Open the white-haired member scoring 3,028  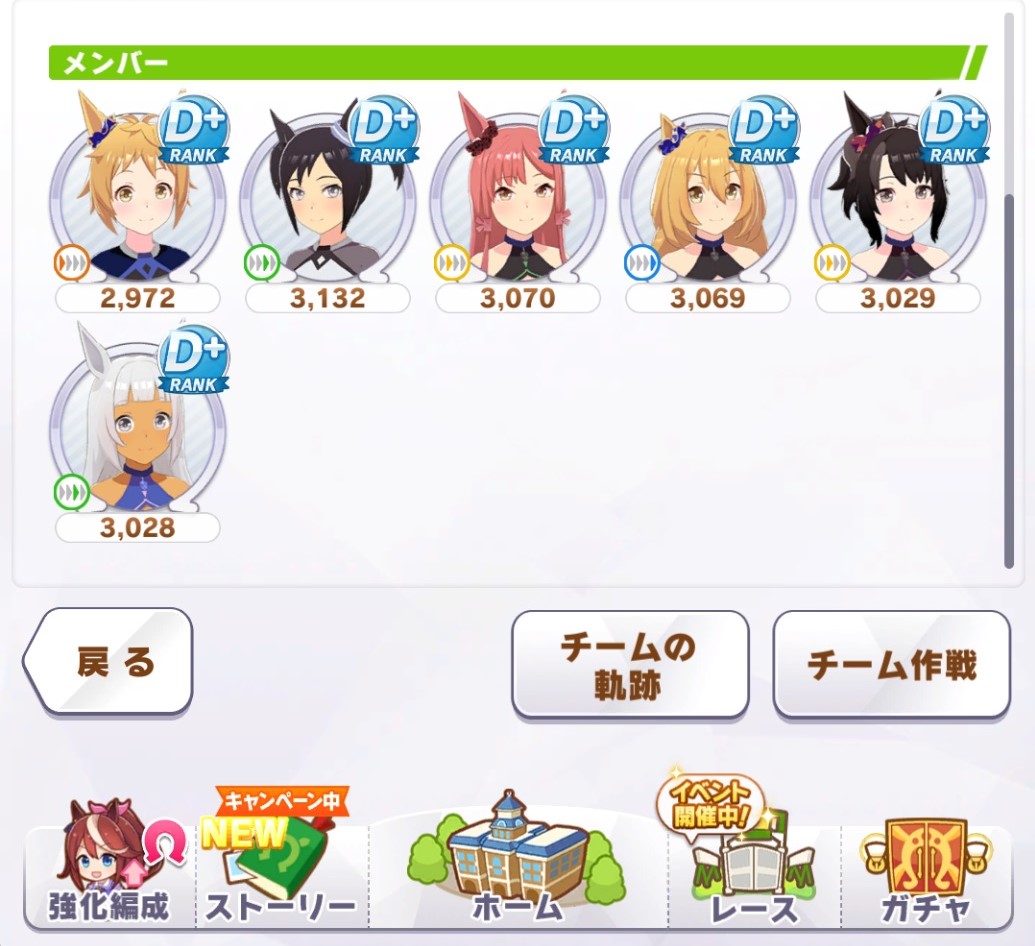137,430
